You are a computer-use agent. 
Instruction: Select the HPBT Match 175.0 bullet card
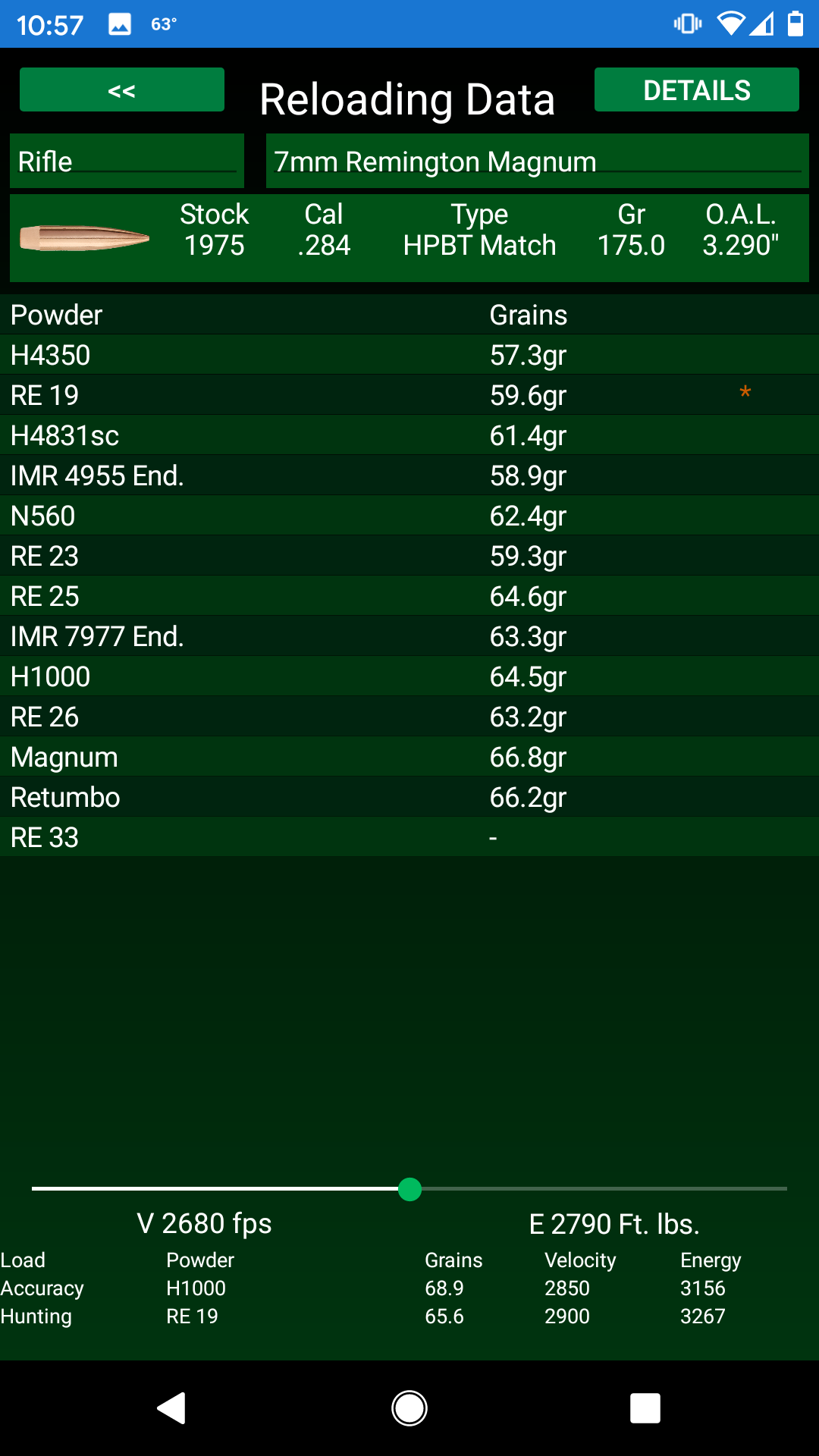point(409,238)
